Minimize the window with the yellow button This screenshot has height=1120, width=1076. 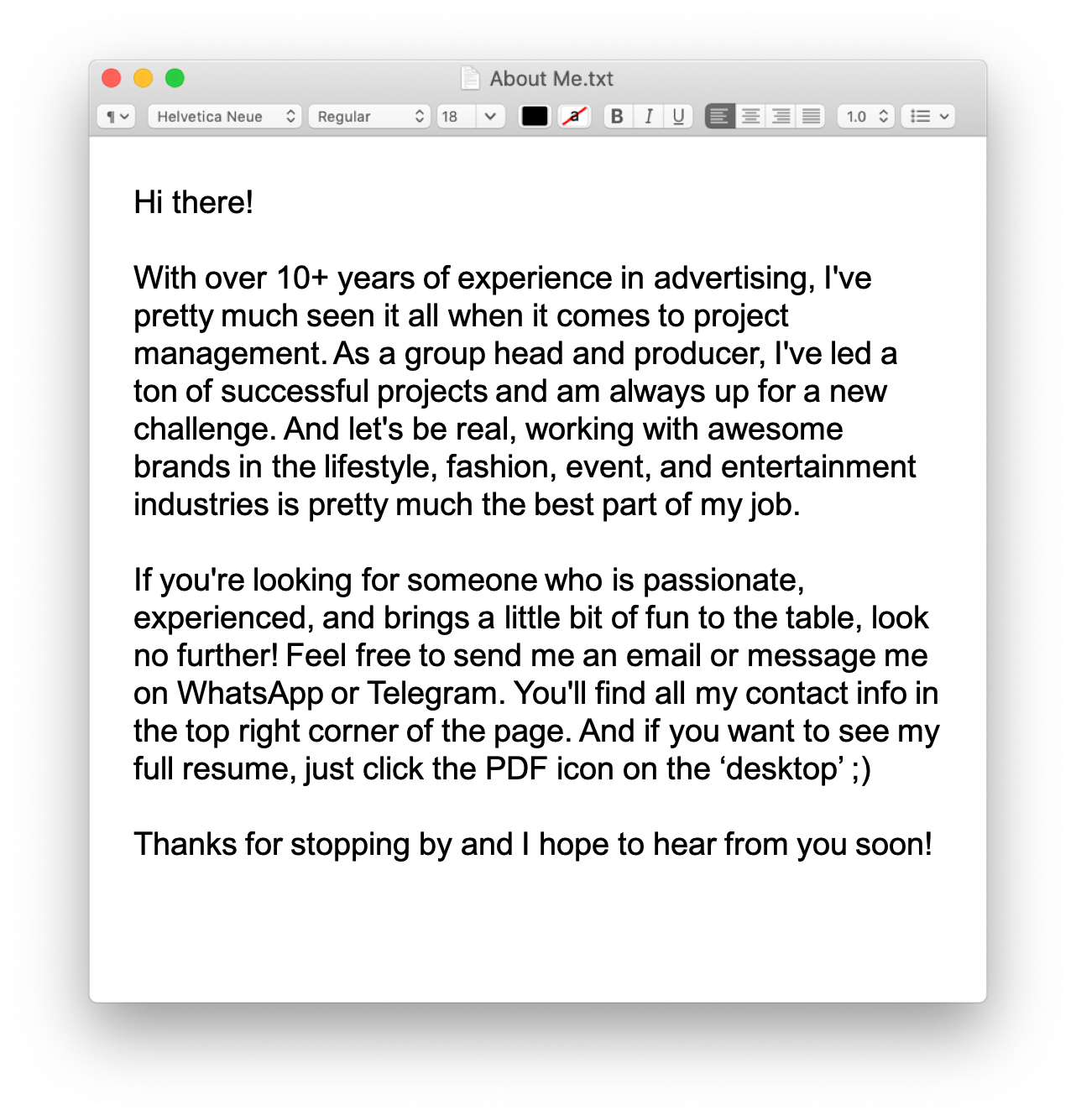coord(143,78)
